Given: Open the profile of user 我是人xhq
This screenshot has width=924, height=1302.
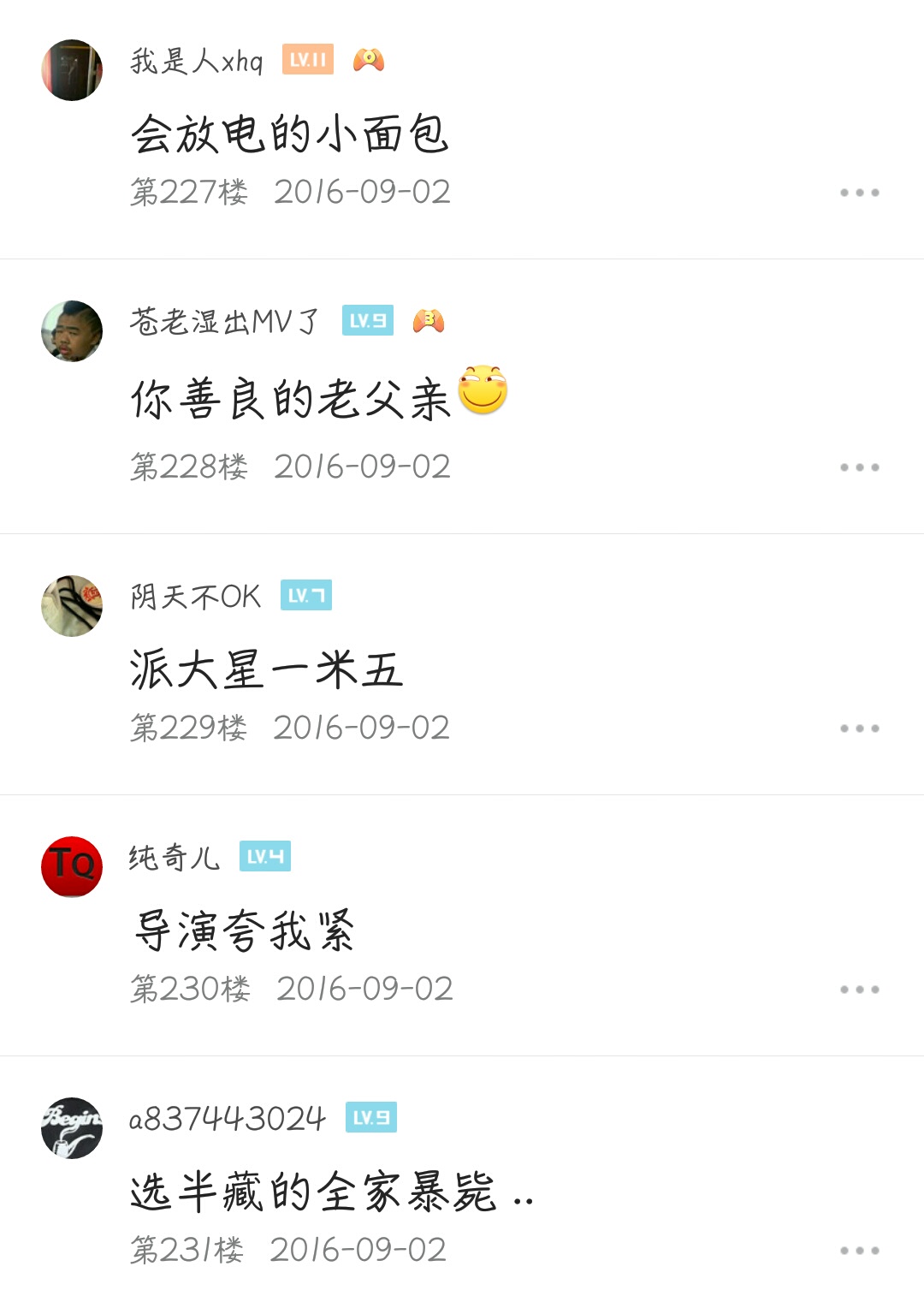Looking at the screenshot, I should [197, 61].
